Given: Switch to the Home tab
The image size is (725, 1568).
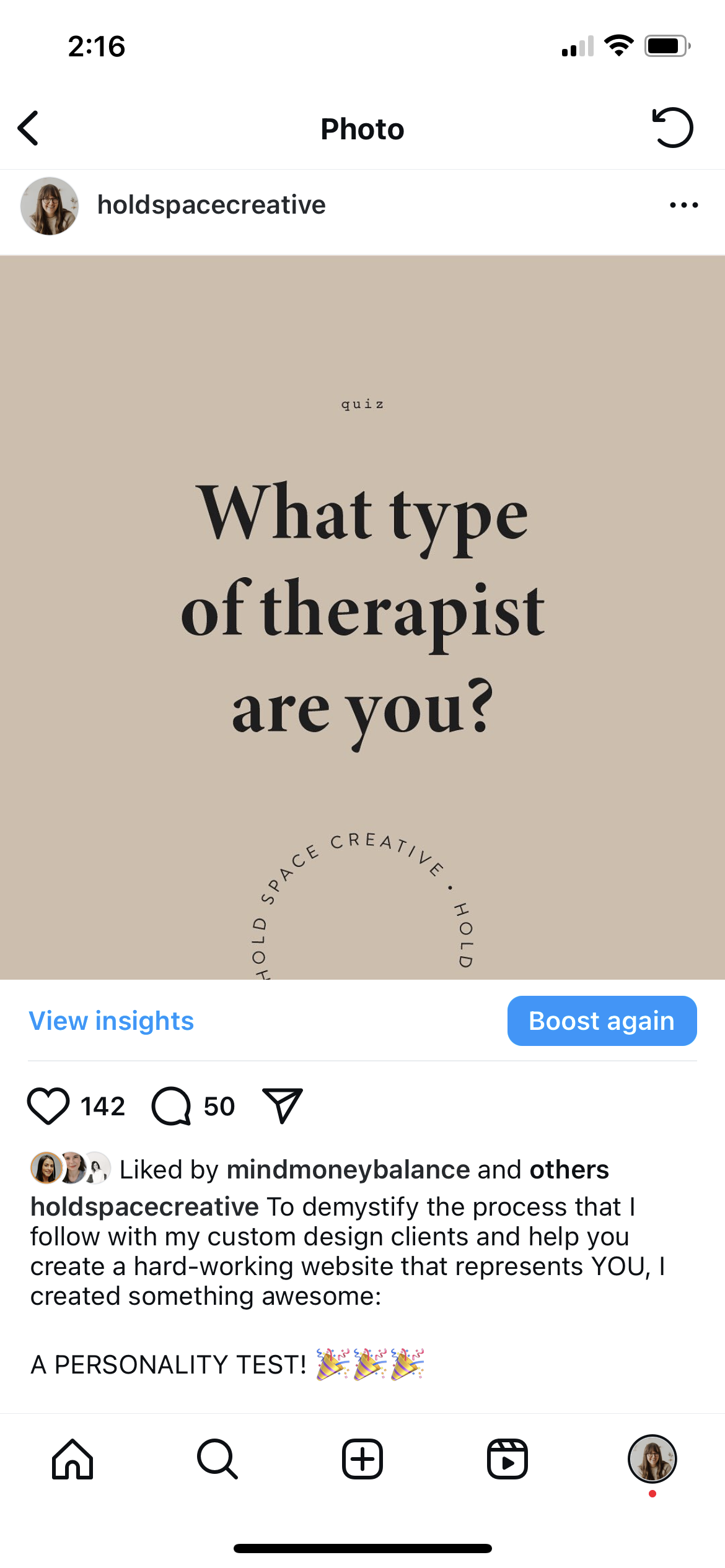Looking at the screenshot, I should click(x=72, y=1459).
